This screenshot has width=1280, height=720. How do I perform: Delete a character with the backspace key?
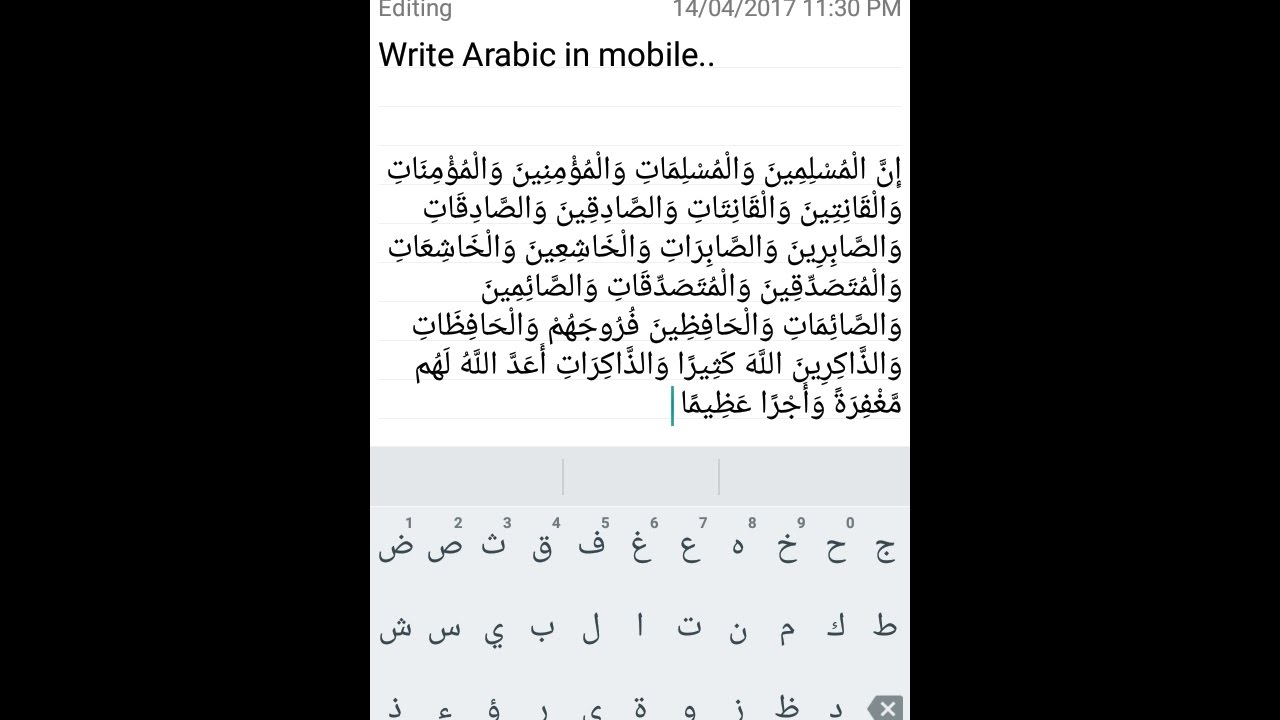coord(885,708)
